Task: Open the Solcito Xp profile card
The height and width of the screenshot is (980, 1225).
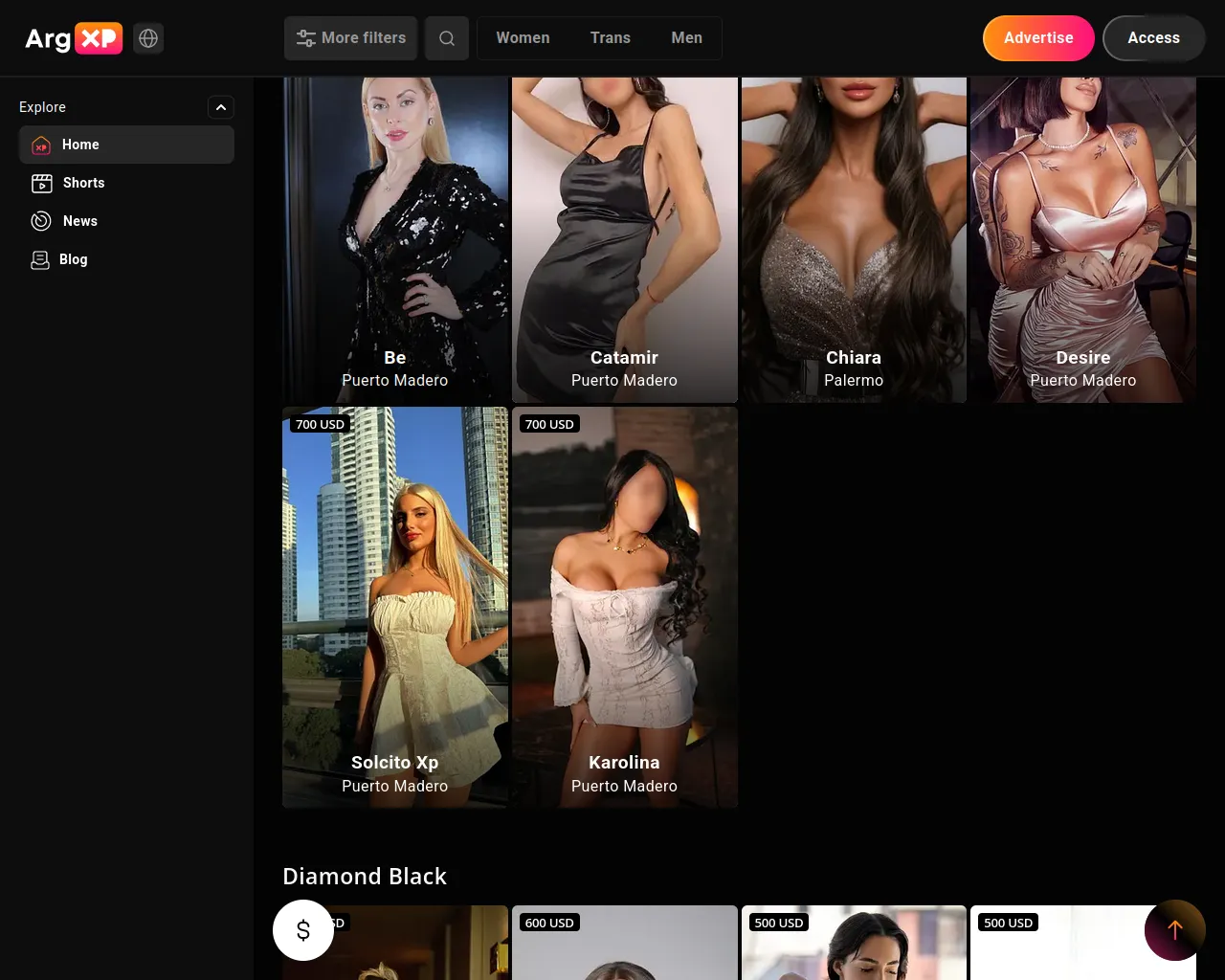Action: click(x=395, y=608)
